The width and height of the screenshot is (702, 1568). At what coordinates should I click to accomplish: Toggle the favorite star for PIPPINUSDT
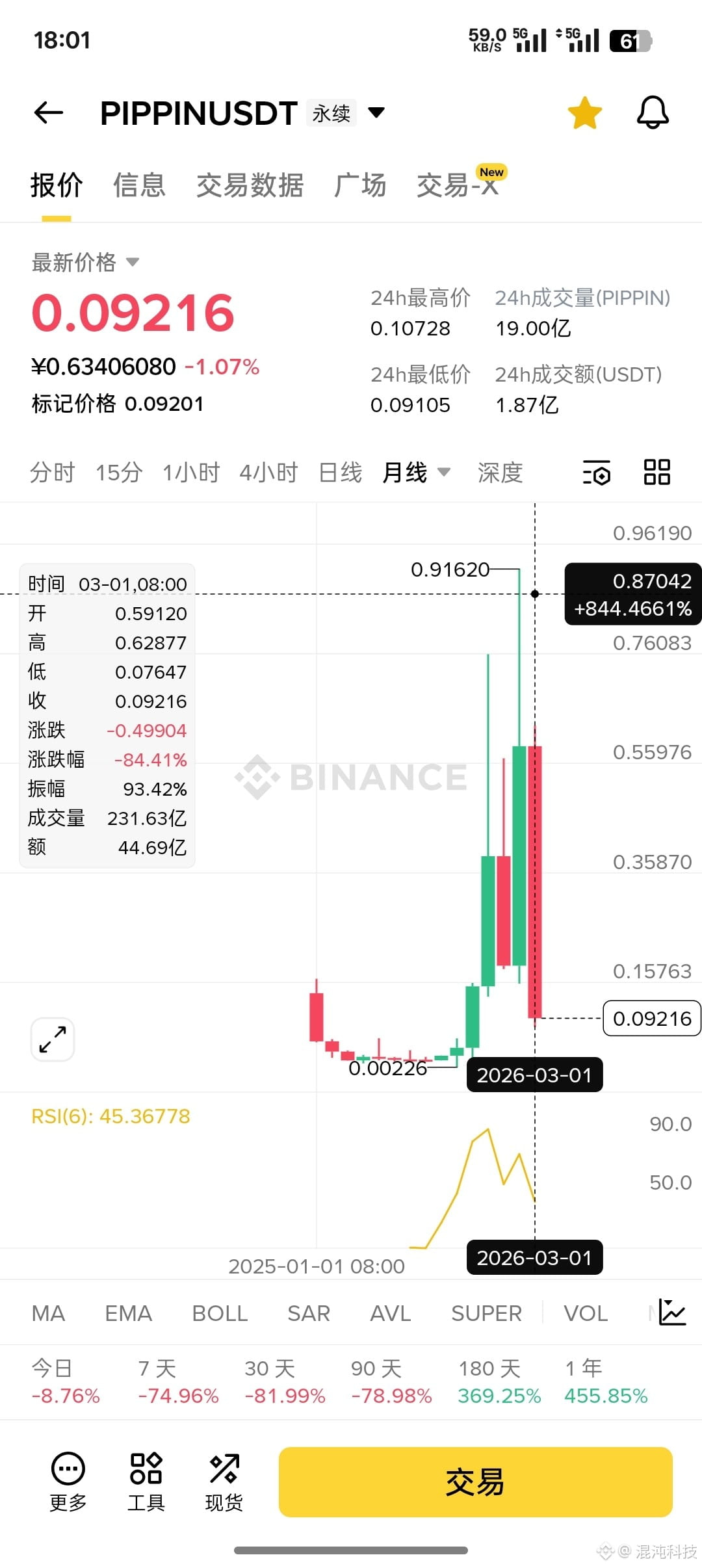[x=585, y=113]
